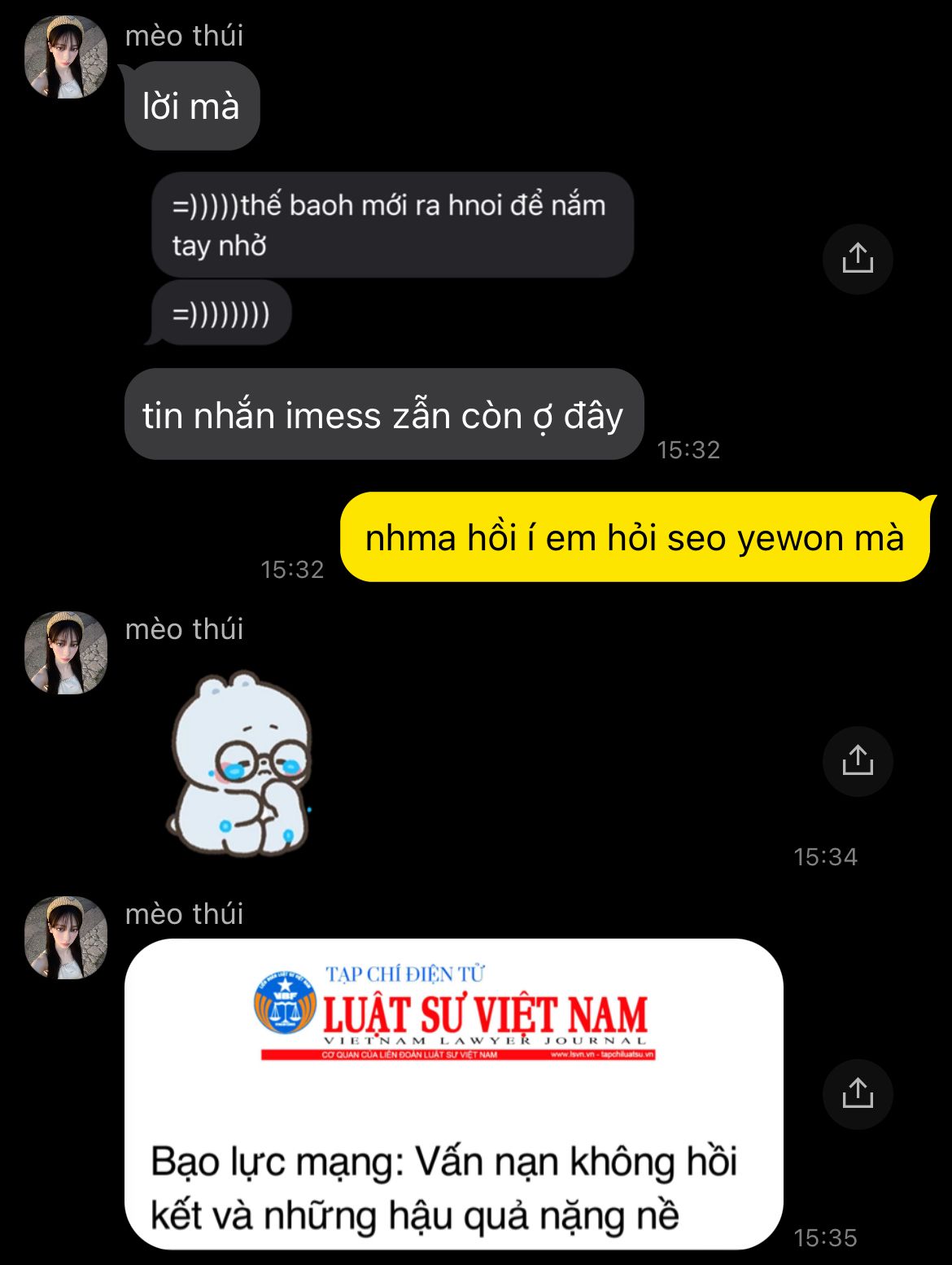Jump to the quoted message about nắm tay
This screenshot has height=1265, width=952.
(x=391, y=225)
